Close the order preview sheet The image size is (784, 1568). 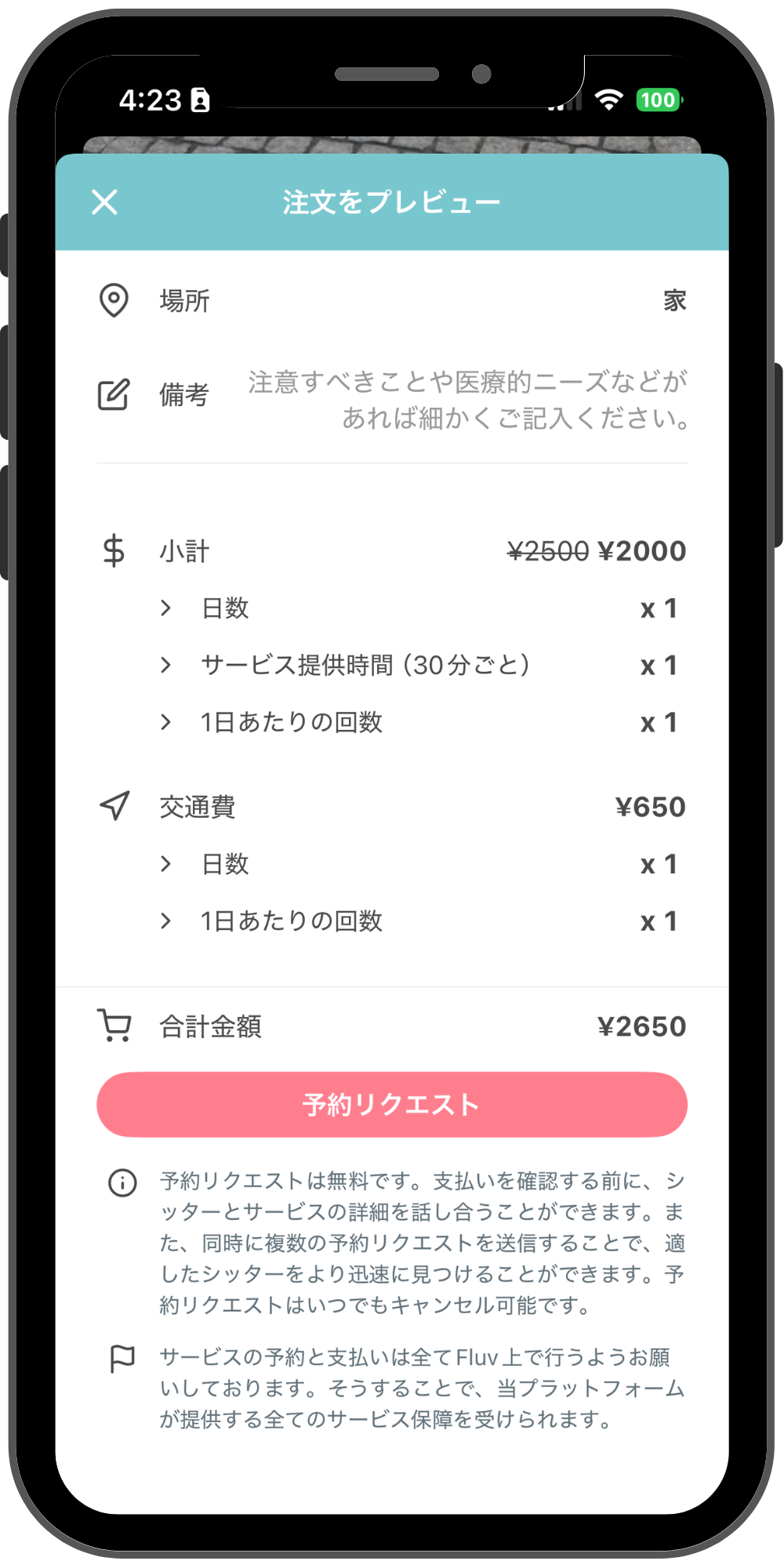104,202
